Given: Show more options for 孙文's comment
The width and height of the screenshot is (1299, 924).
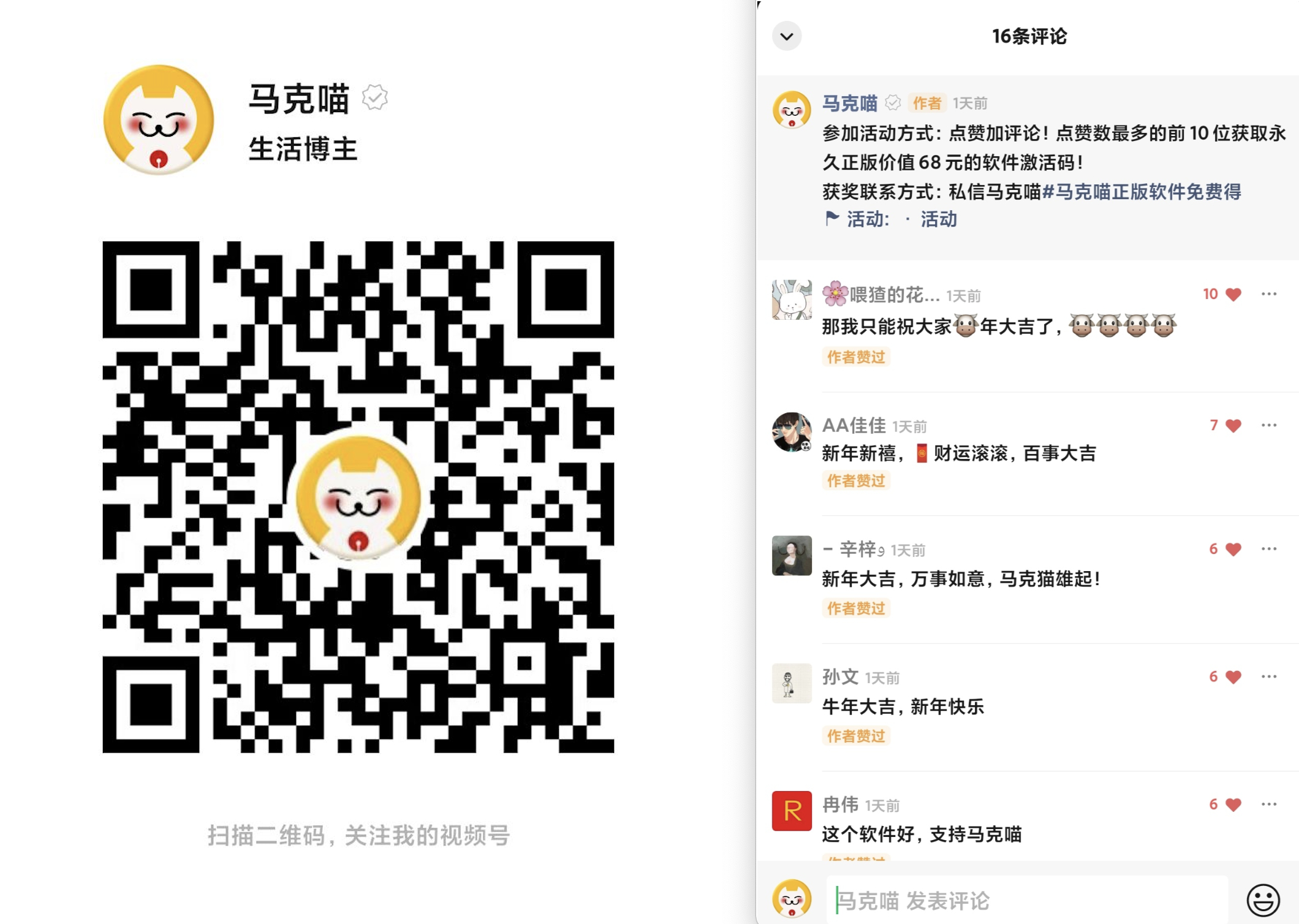Looking at the screenshot, I should click(1269, 676).
